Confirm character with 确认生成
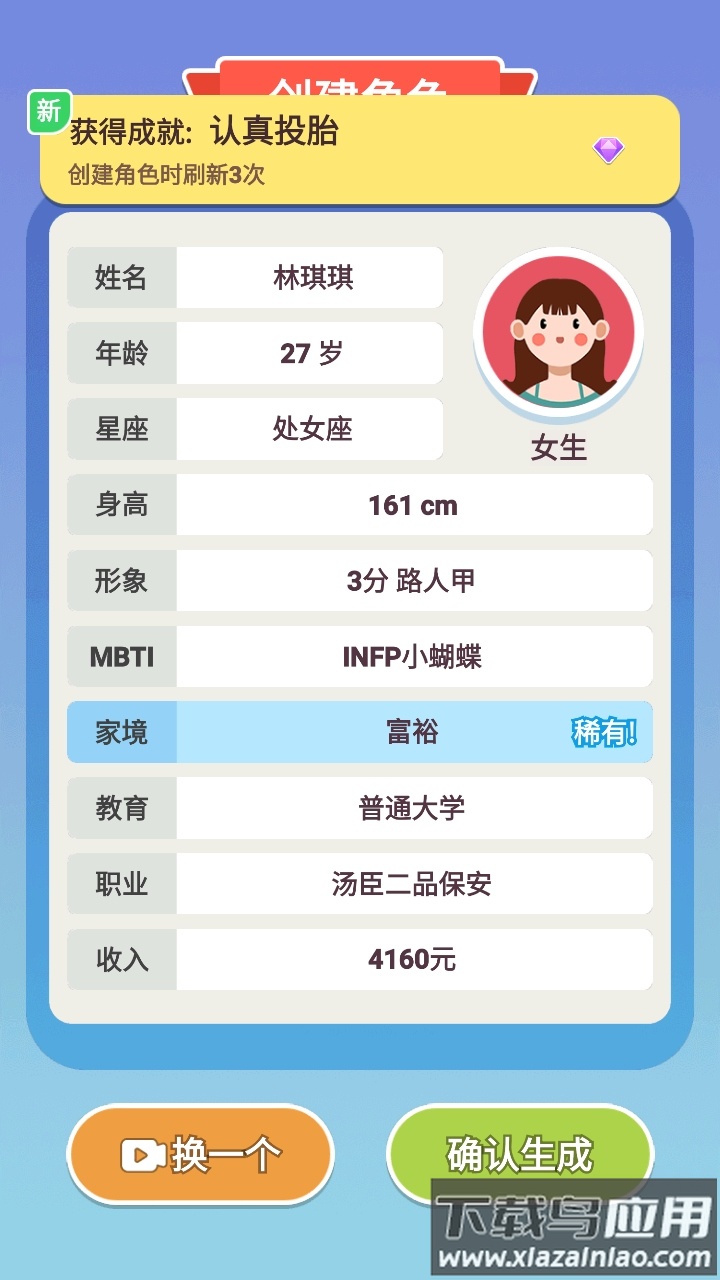This screenshot has height=1280, width=720. [x=519, y=1153]
